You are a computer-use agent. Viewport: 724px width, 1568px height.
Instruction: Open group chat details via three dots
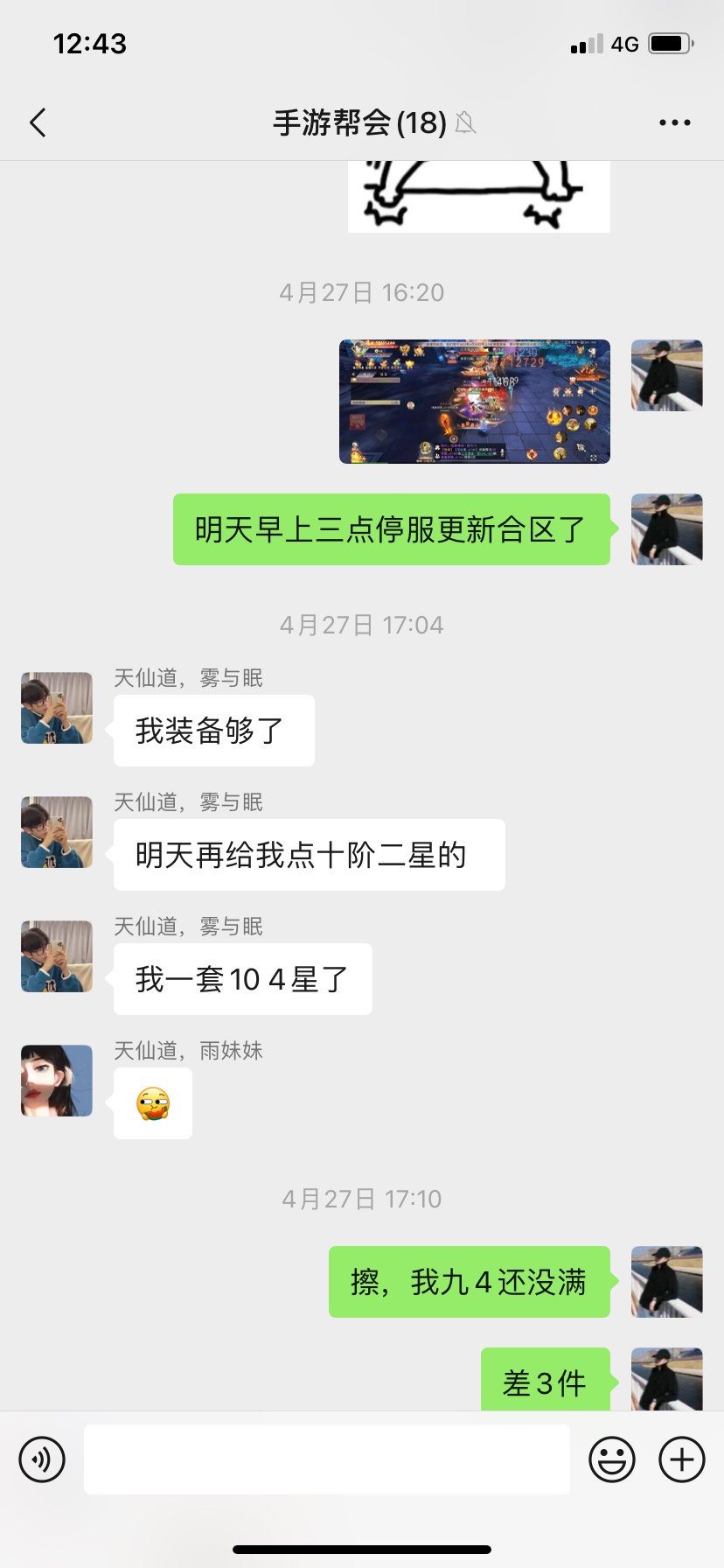click(674, 122)
